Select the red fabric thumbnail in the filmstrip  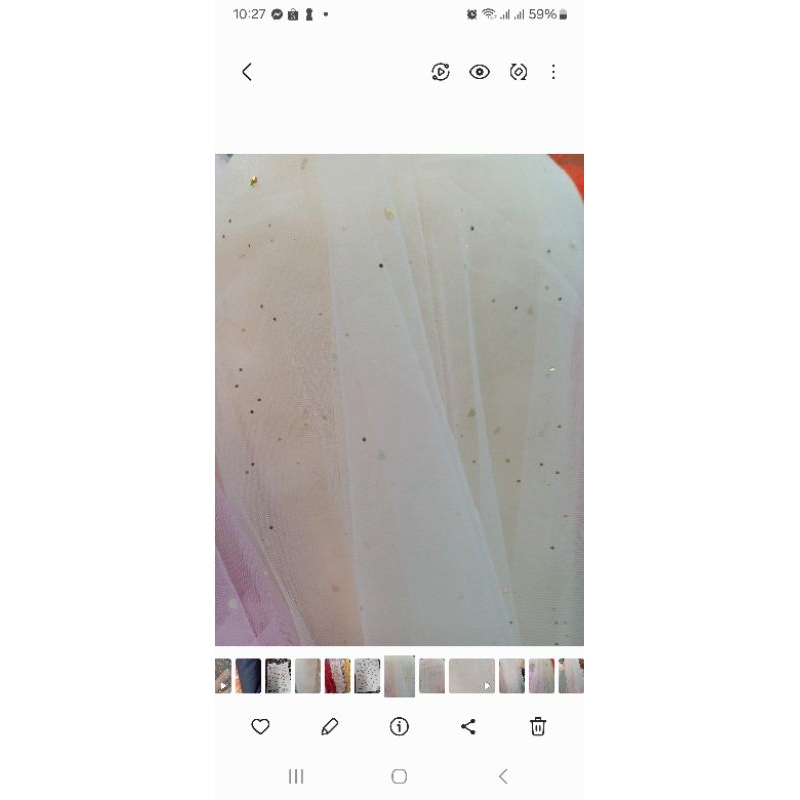[x=337, y=676]
